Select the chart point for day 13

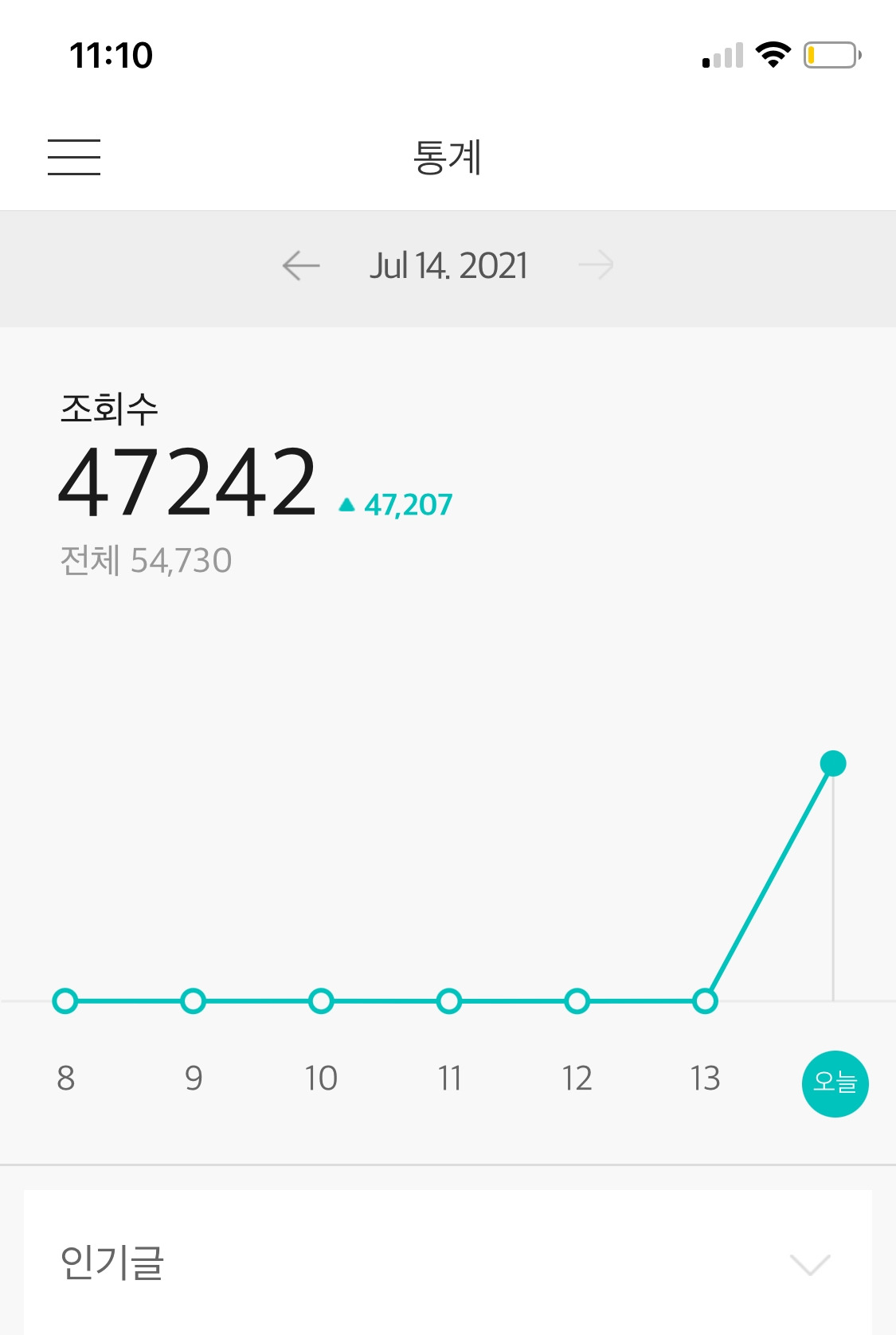[x=705, y=1000]
